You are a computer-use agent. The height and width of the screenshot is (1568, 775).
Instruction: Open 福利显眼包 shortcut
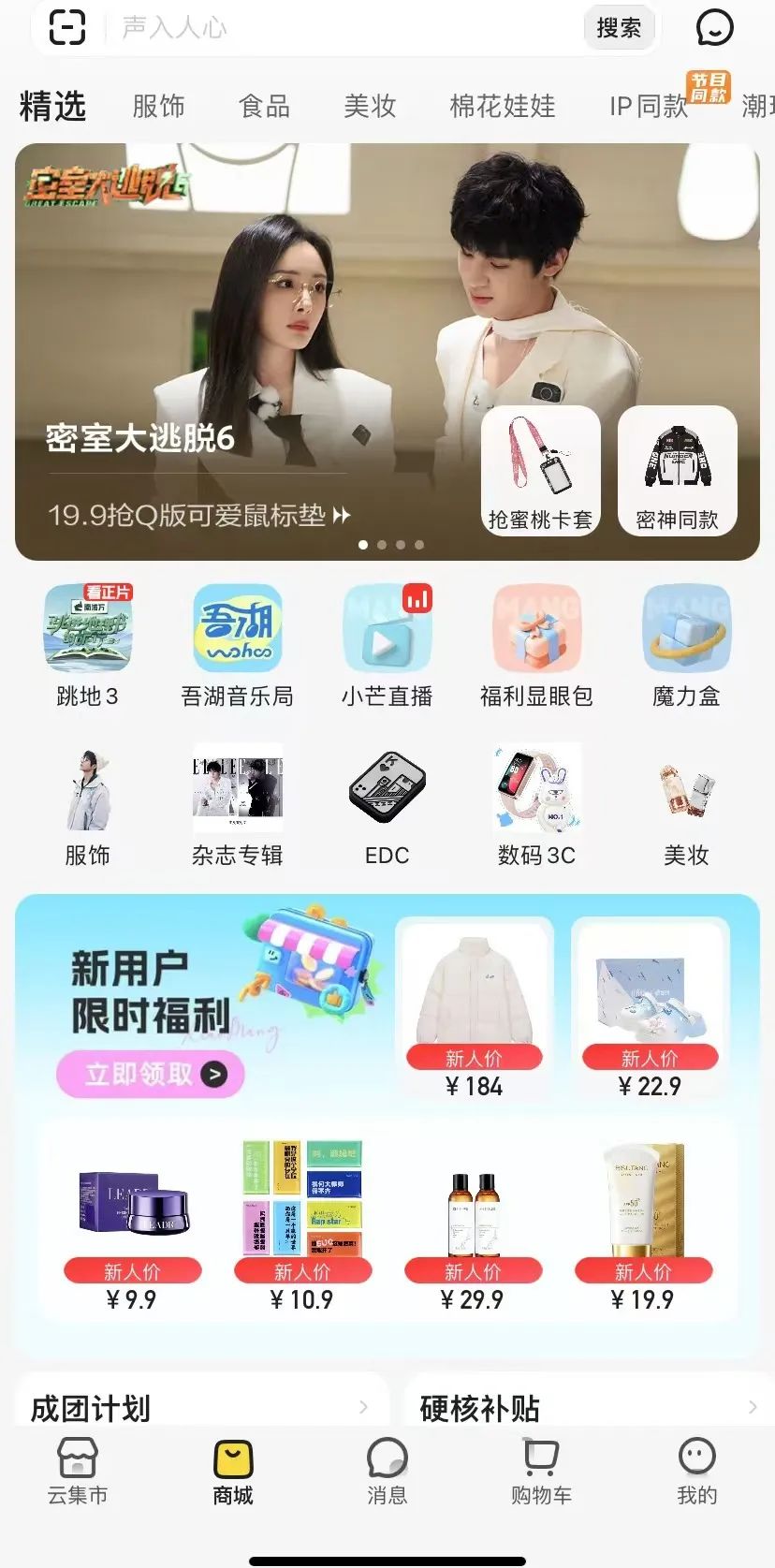[x=536, y=646]
